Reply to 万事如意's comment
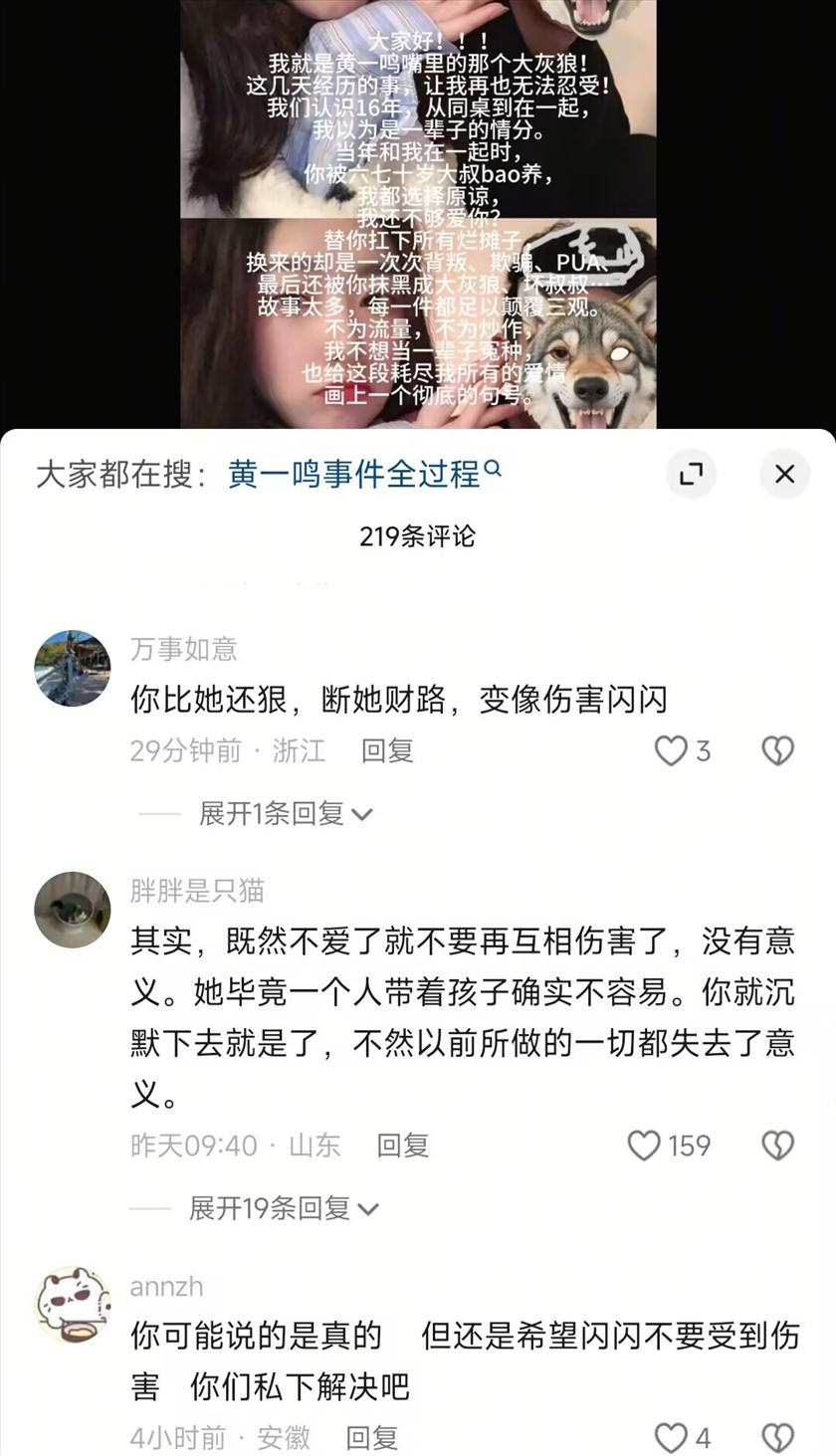836x1456 pixels. click(x=387, y=750)
